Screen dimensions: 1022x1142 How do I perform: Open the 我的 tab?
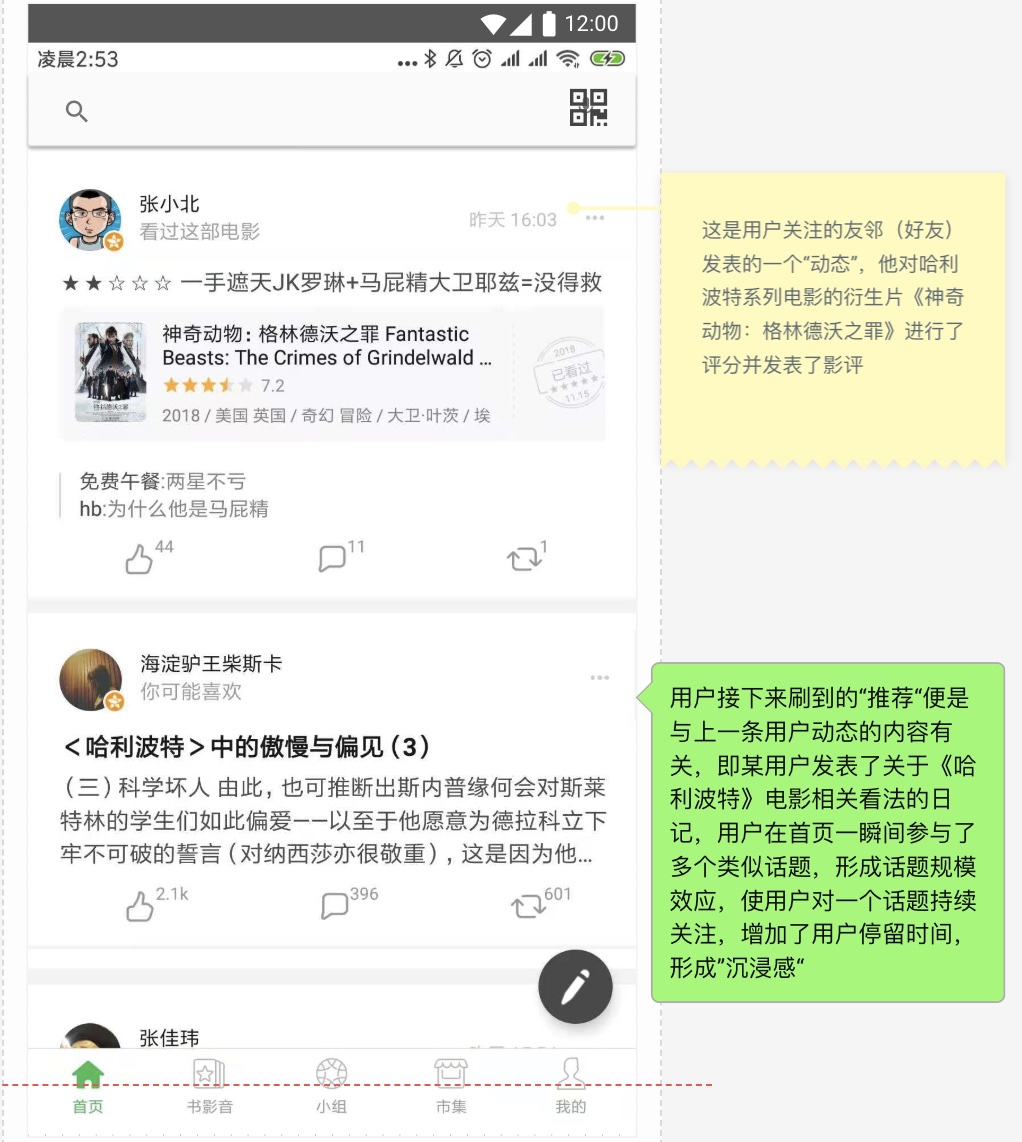pyautogui.click(x=571, y=1086)
